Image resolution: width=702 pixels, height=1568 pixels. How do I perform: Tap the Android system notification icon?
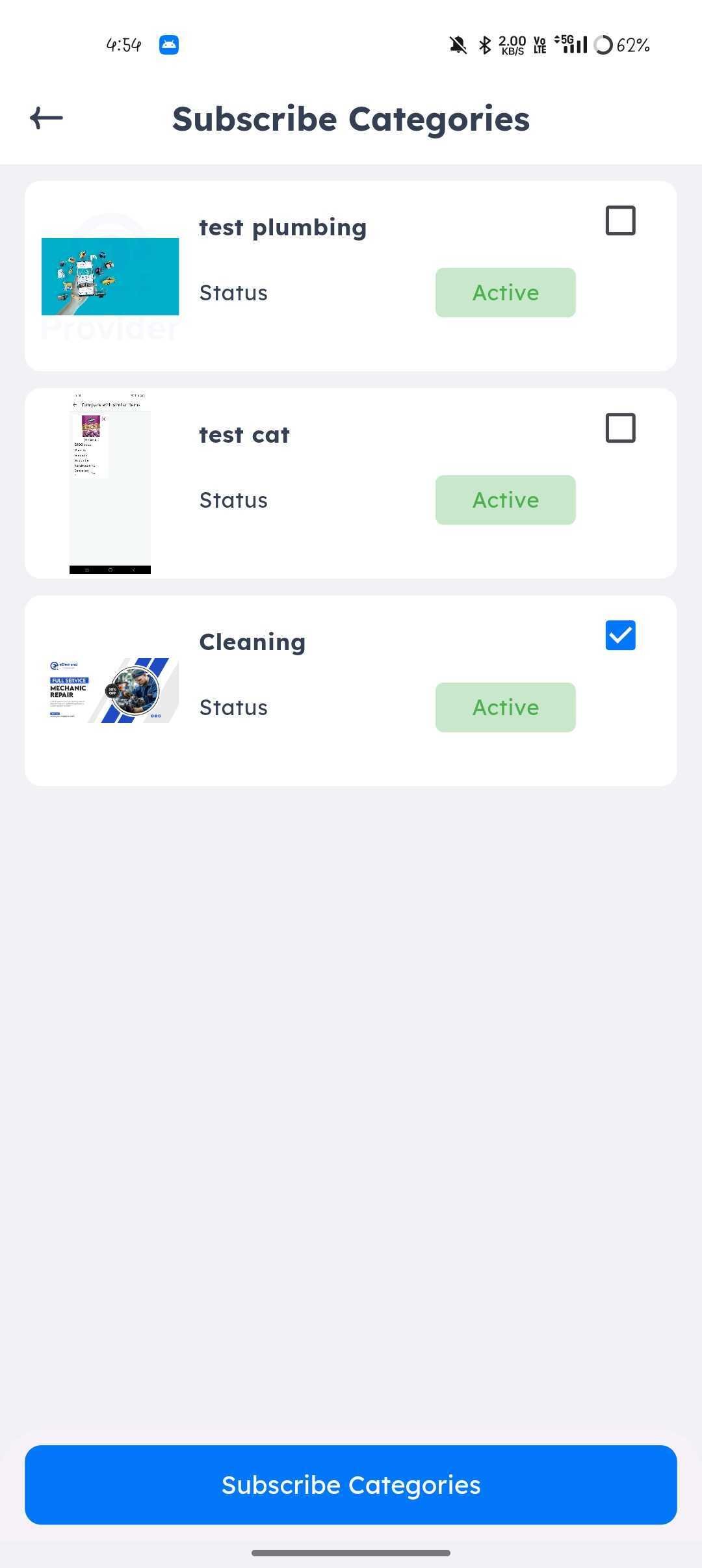(169, 44)
